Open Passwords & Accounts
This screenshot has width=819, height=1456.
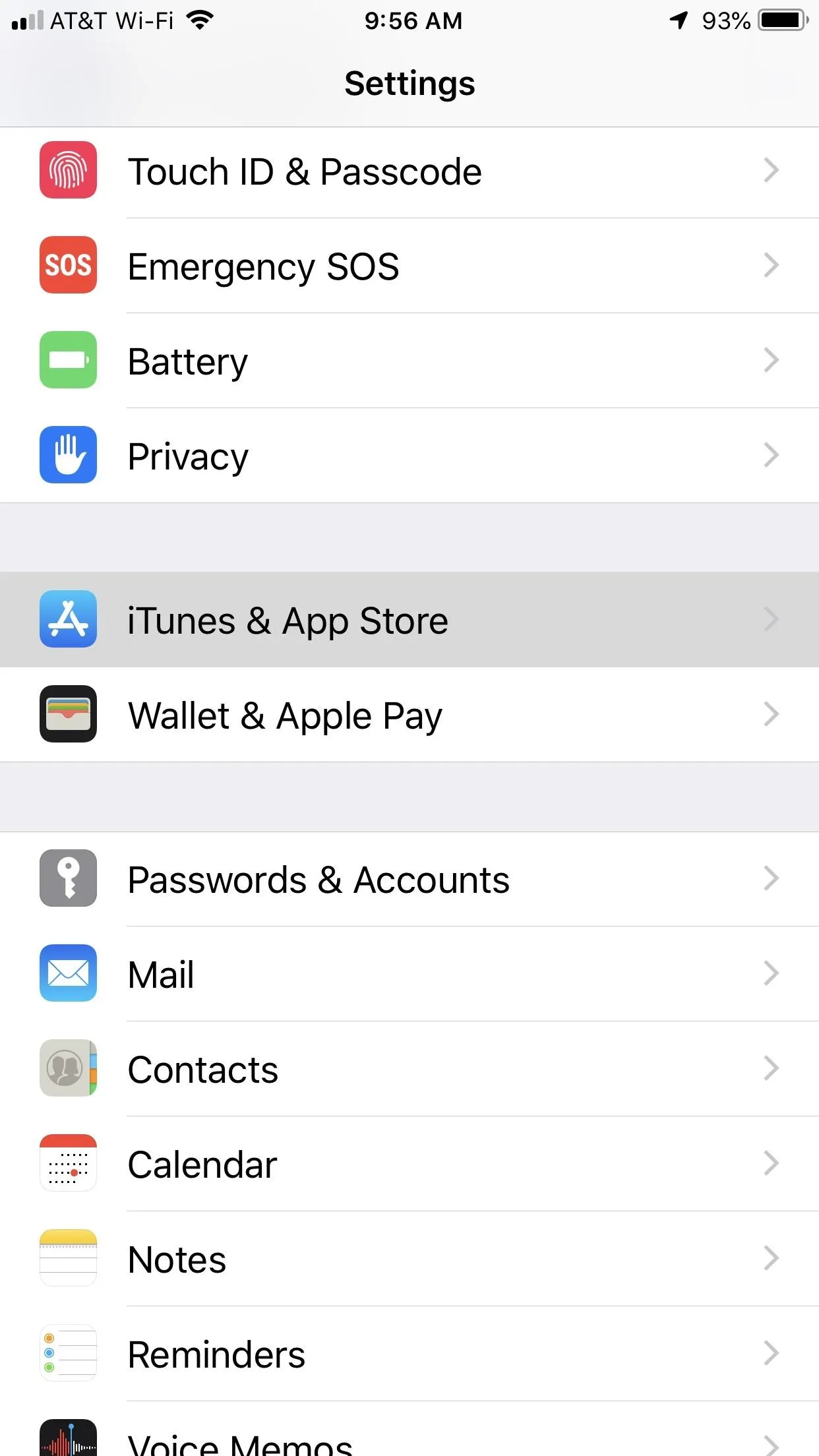(x=409, y=879)
